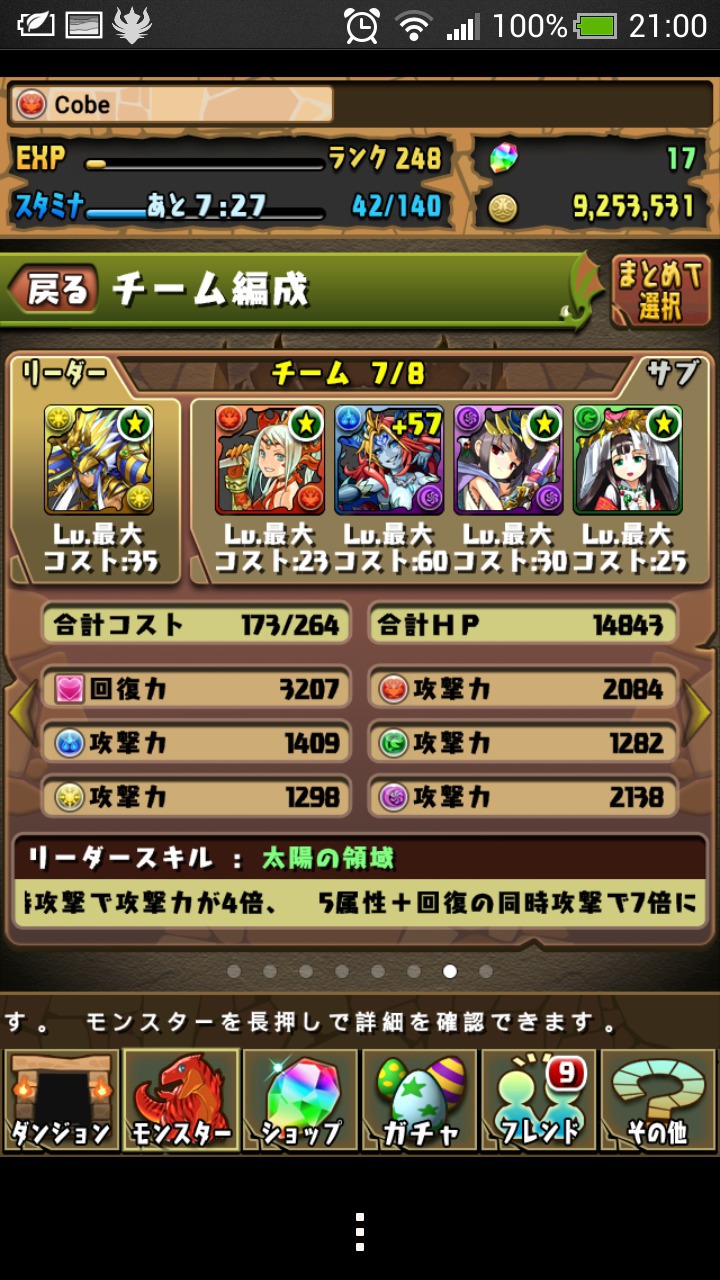
Task: Select the leader monster with cost 35
Action: (x=99, y=459)
